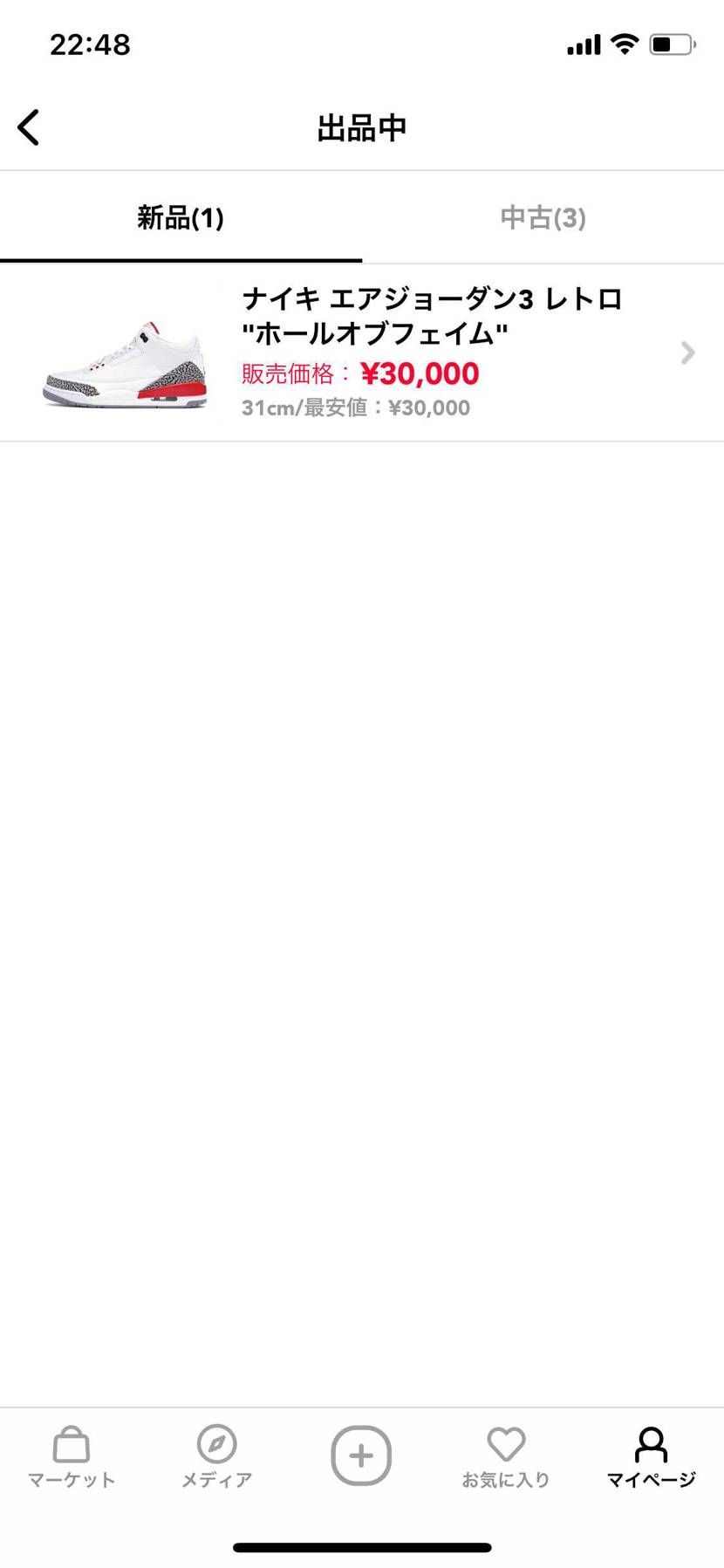Select the 新品(1) tab
724x1568 pixels.
[181, 218]
